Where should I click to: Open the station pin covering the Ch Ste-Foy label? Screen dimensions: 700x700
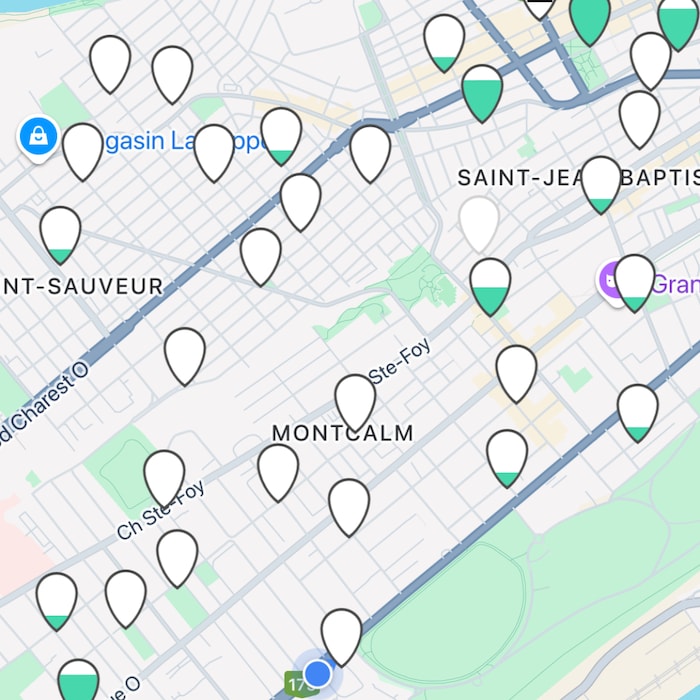[164, 475]
